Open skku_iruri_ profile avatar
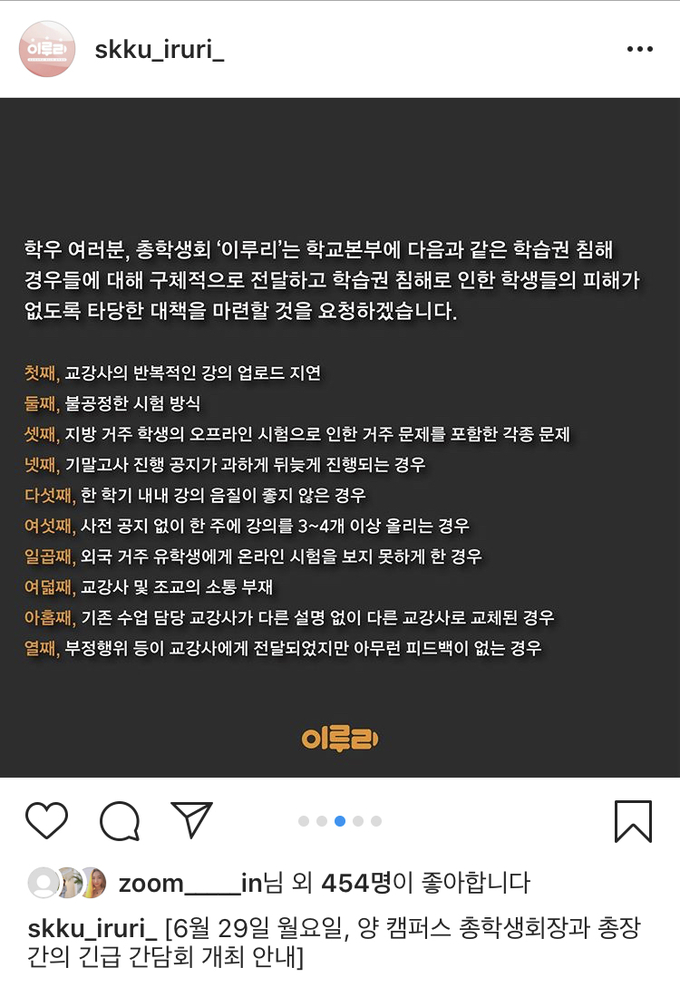Viewport: 680px width, 987px height. [47, 49]
